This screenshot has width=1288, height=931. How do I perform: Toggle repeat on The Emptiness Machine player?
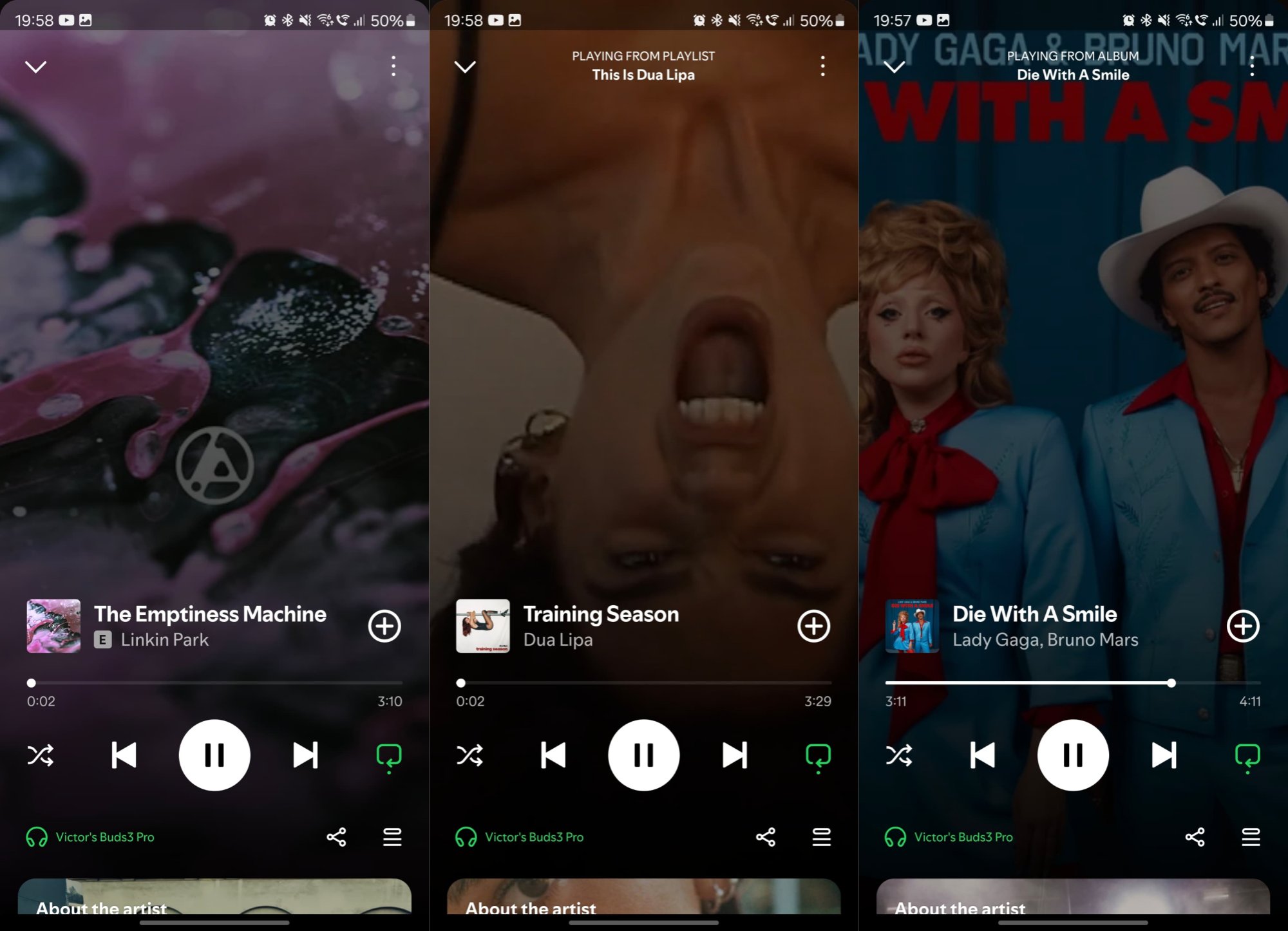coord(389,755)
